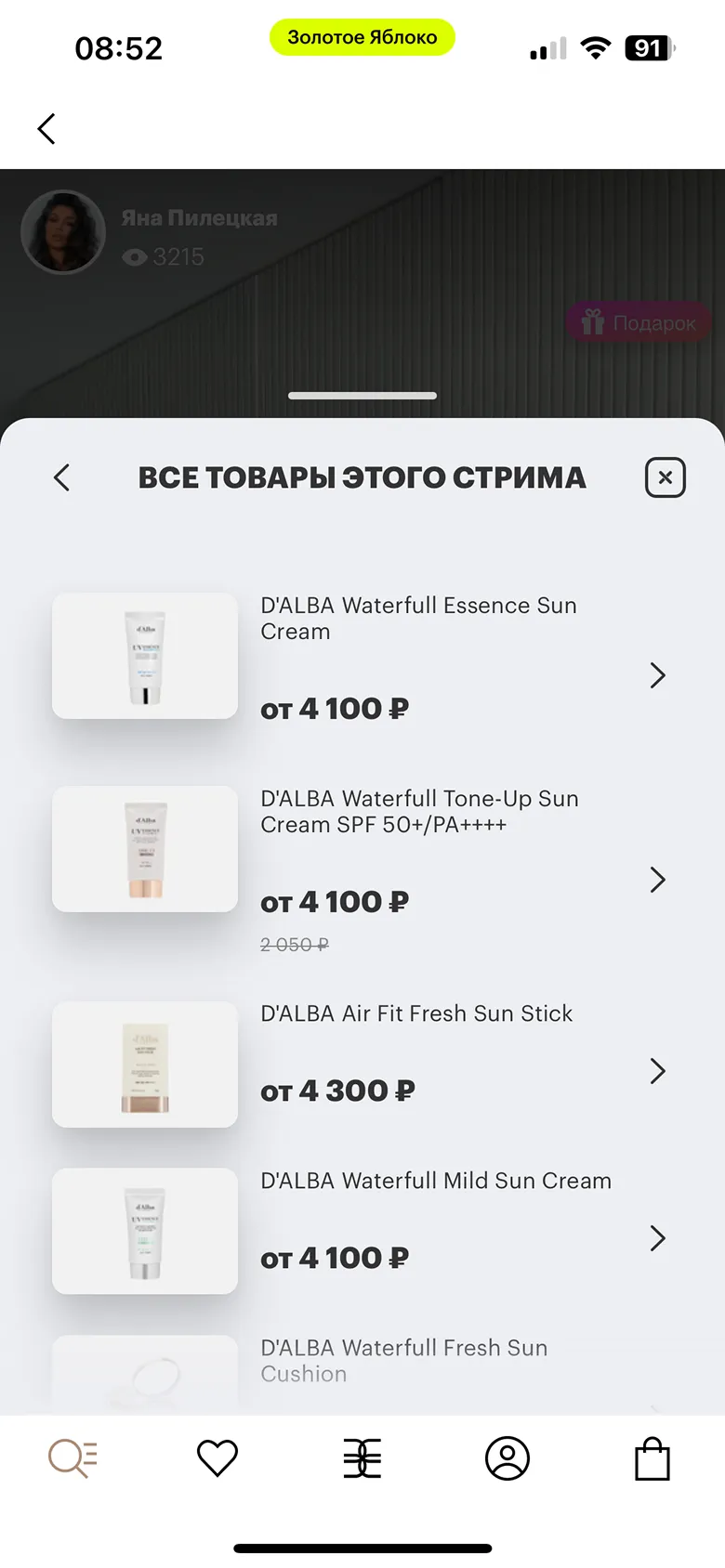
Task: Open D'ALBA Waterfull Essence Sun Cream
Action: click(418, 656)
